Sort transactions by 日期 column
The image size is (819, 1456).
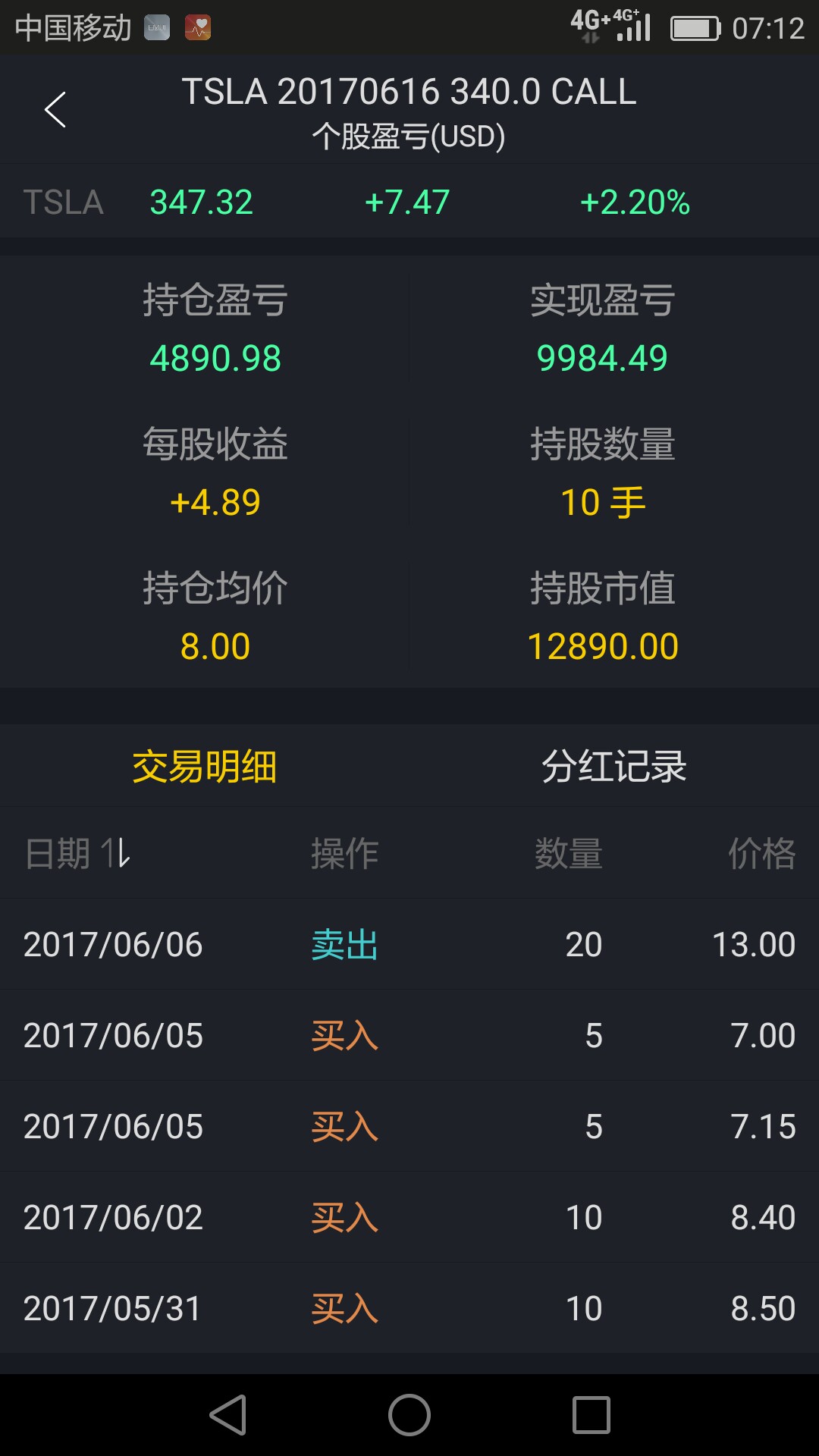[78, 854]
